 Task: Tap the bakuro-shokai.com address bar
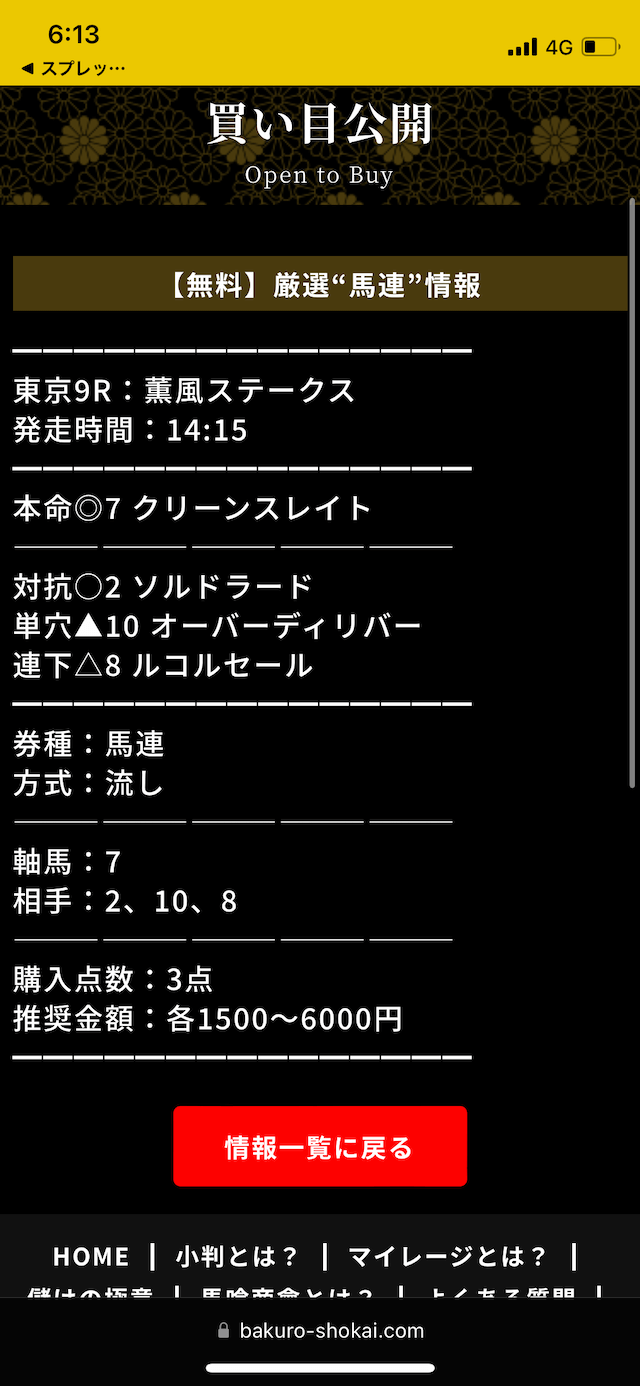tap(320, 1331)
